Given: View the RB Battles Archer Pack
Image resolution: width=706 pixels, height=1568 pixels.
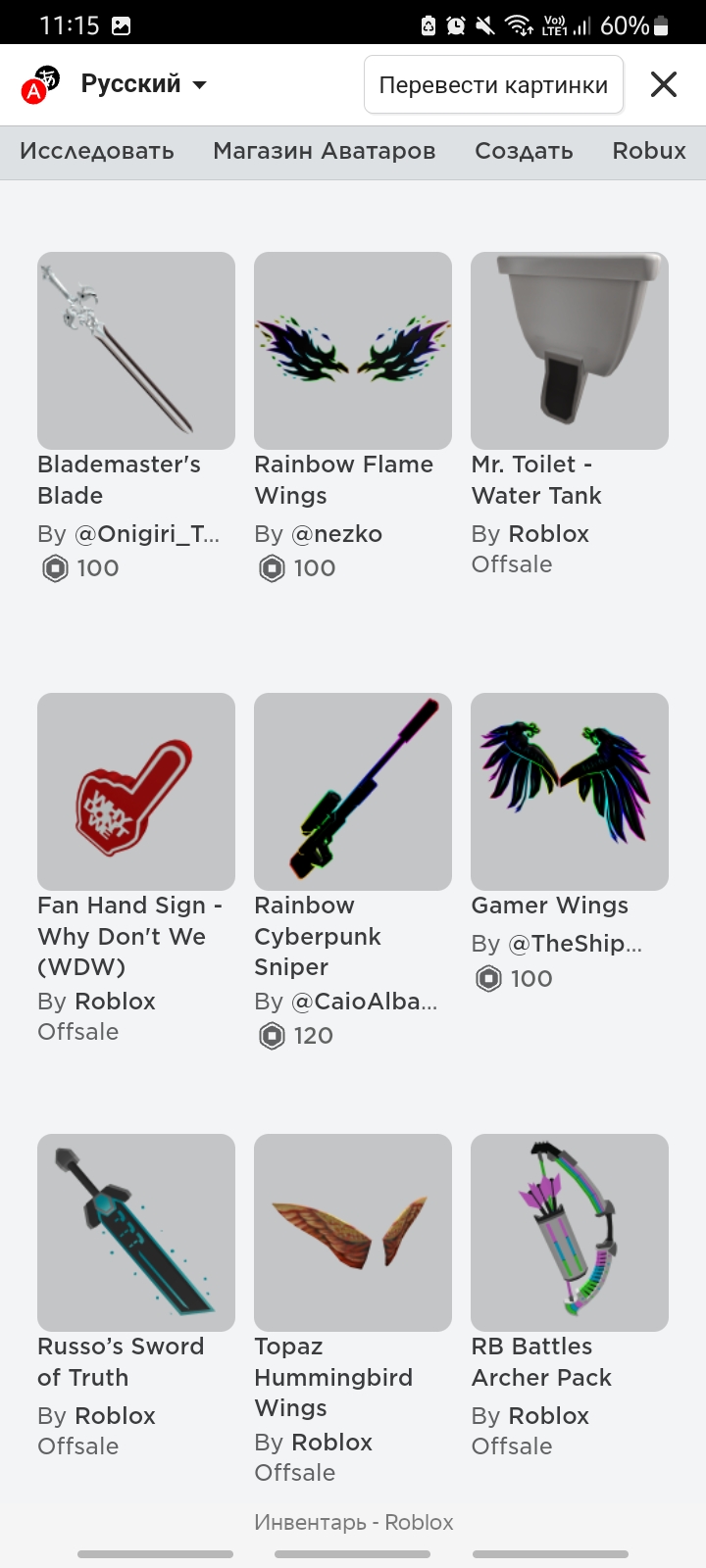Looking at the screenshot, I should click(x=570, y=1233).
